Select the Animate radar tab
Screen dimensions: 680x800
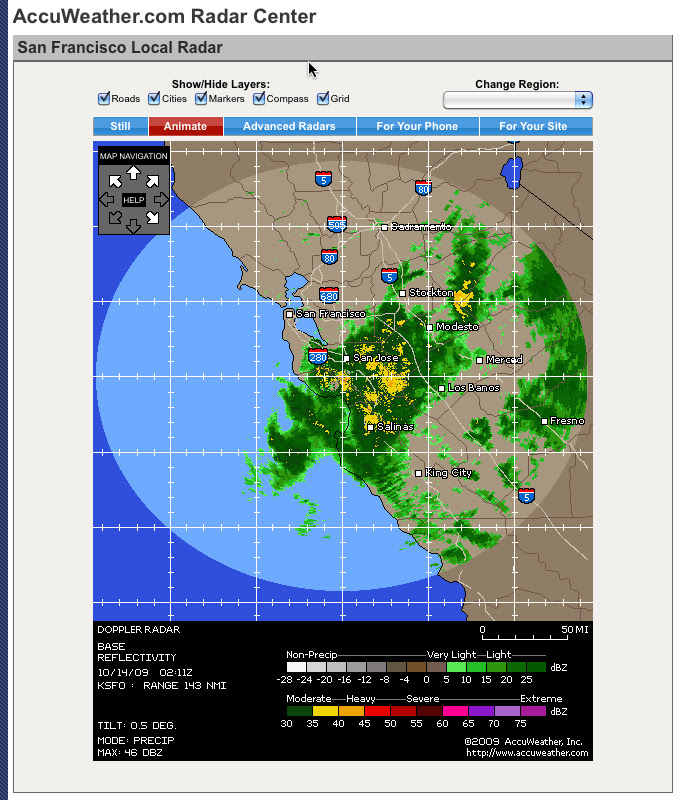(x=186, y=127)
